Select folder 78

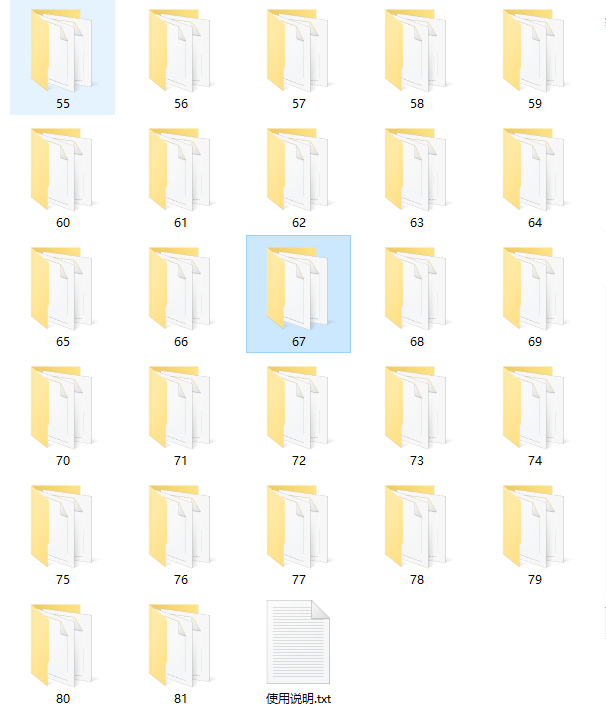(416, 526)
